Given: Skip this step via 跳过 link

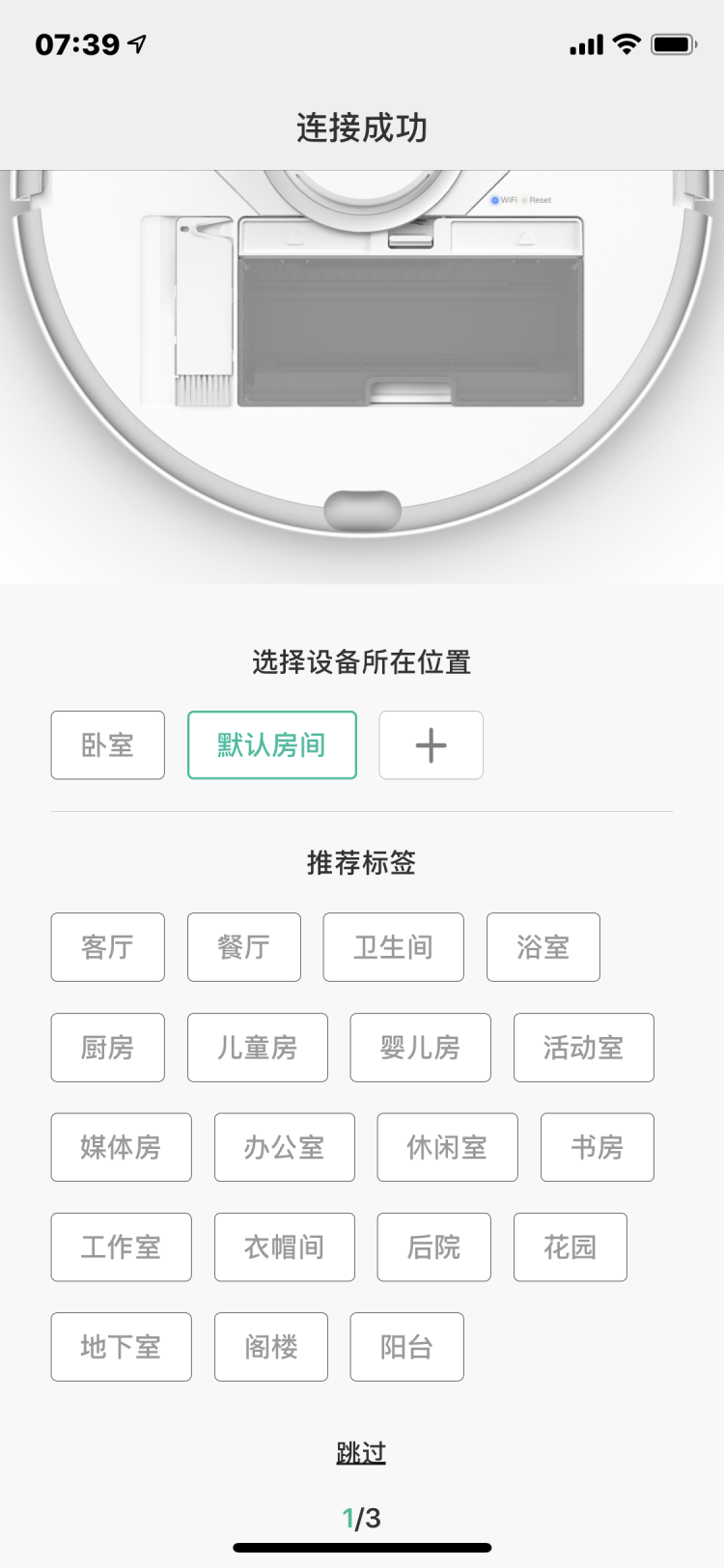Looking at the screenshot, I should pyautogui.click(x=361, y=1452).
